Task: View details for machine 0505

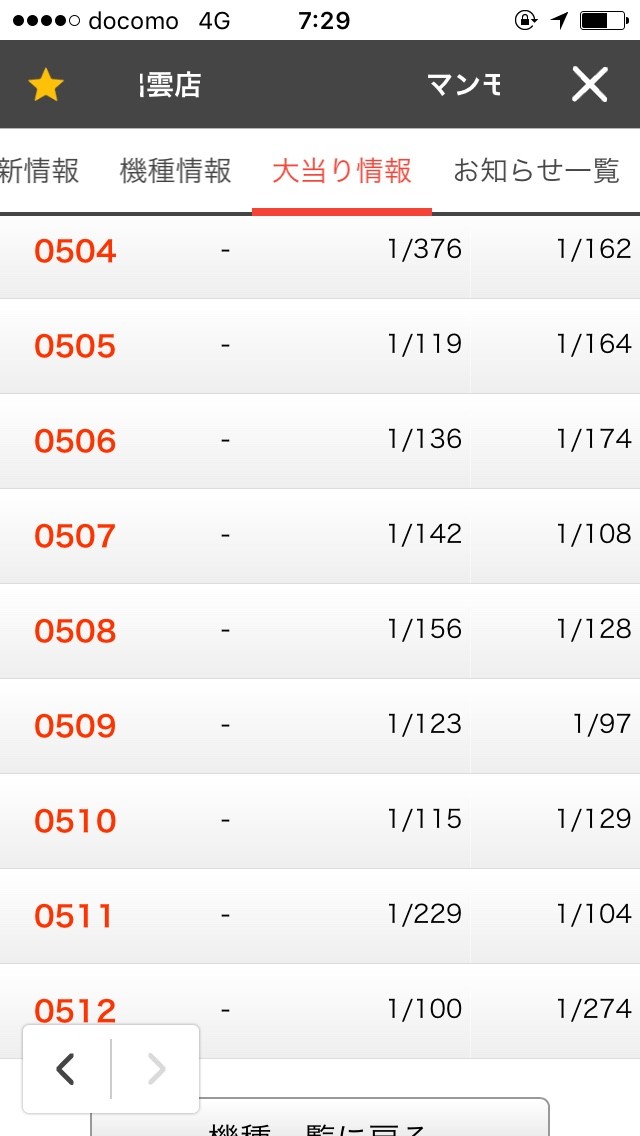Action: [75, 346]
